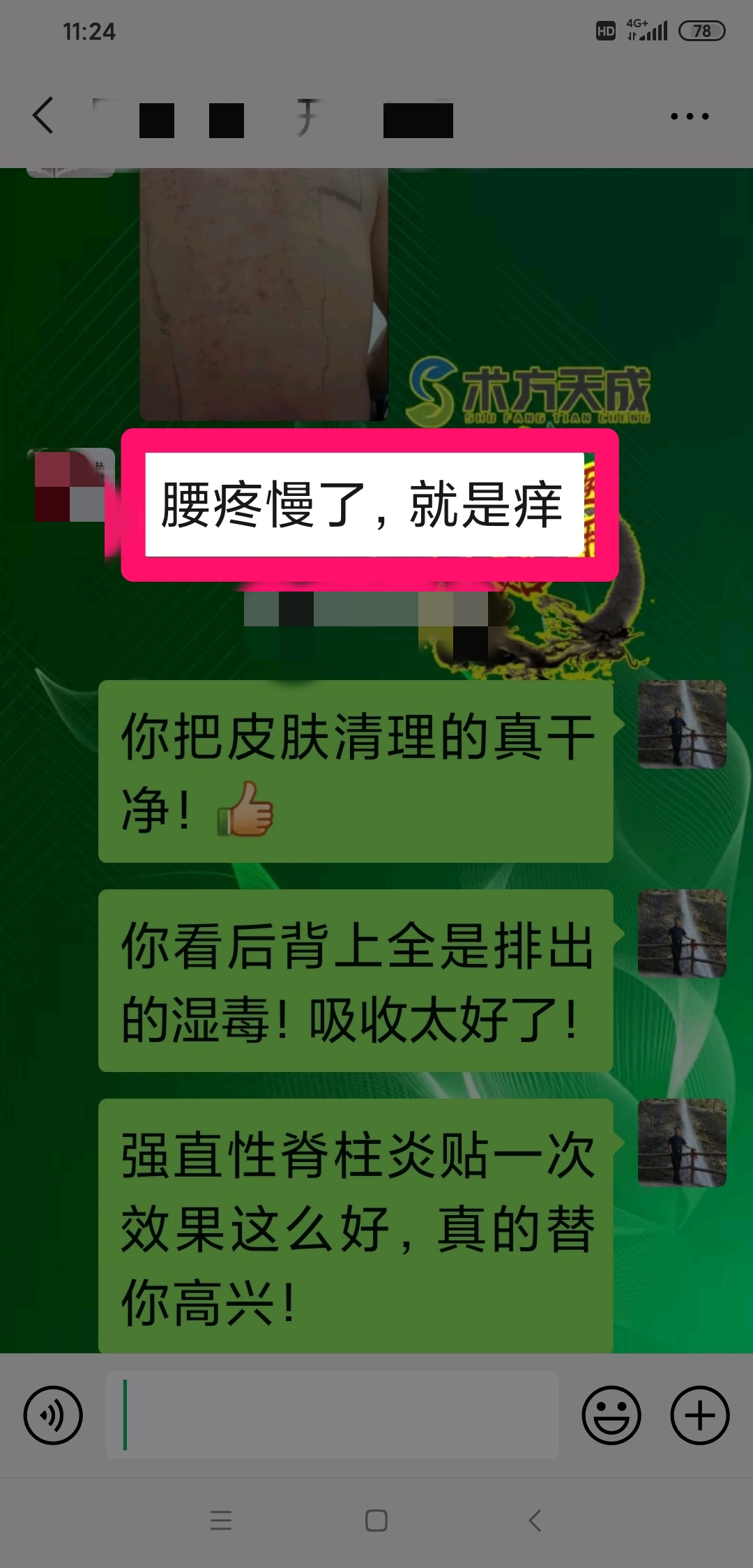Open the chat's three-dot menu
753x1568 pixels.
coord(690,116)
